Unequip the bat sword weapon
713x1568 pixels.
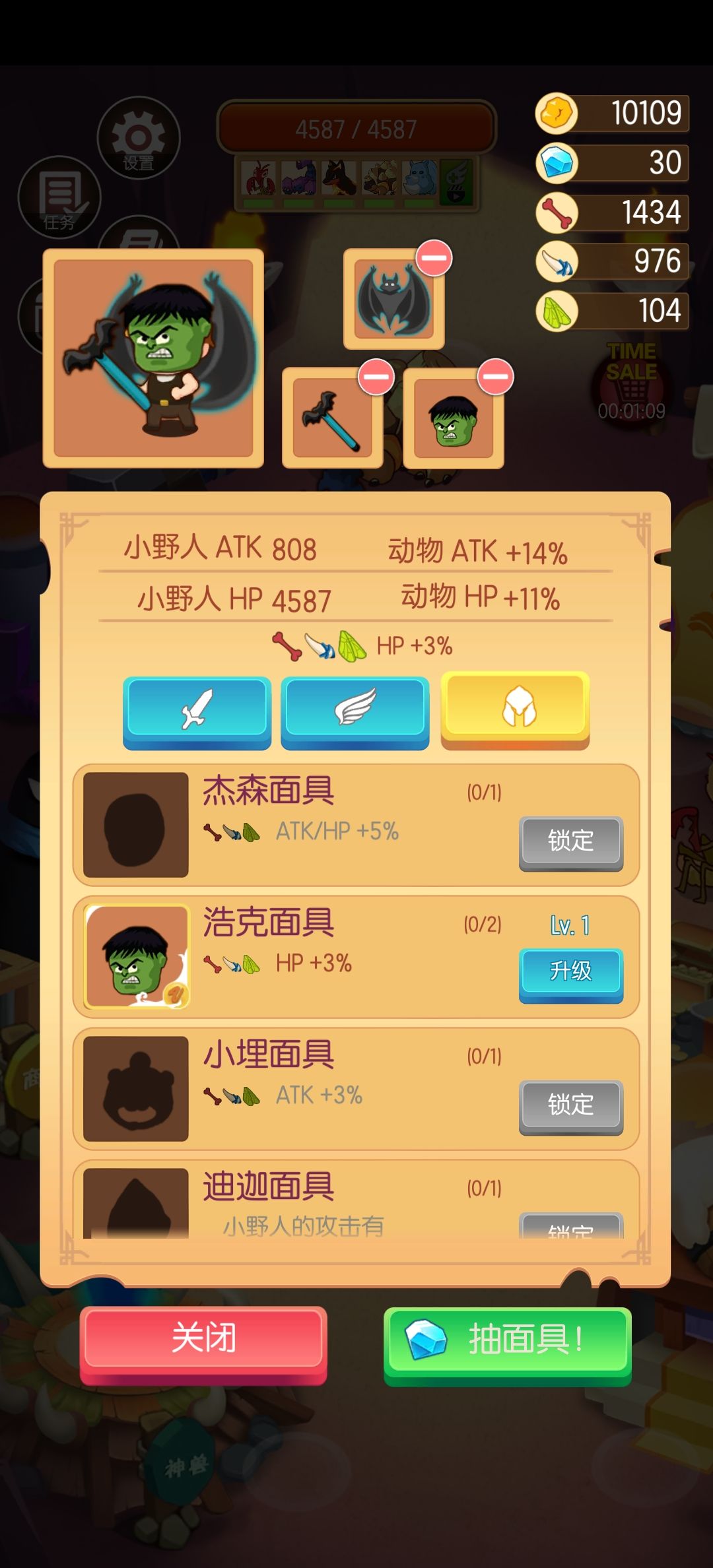(x=376, y=377)
